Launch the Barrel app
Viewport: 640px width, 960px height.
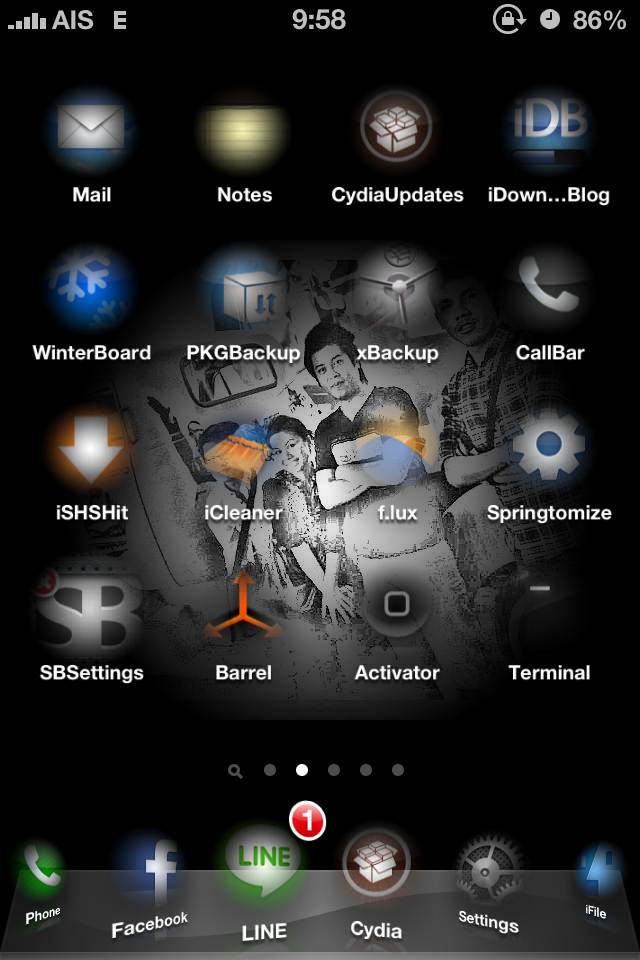pos(244,611)
